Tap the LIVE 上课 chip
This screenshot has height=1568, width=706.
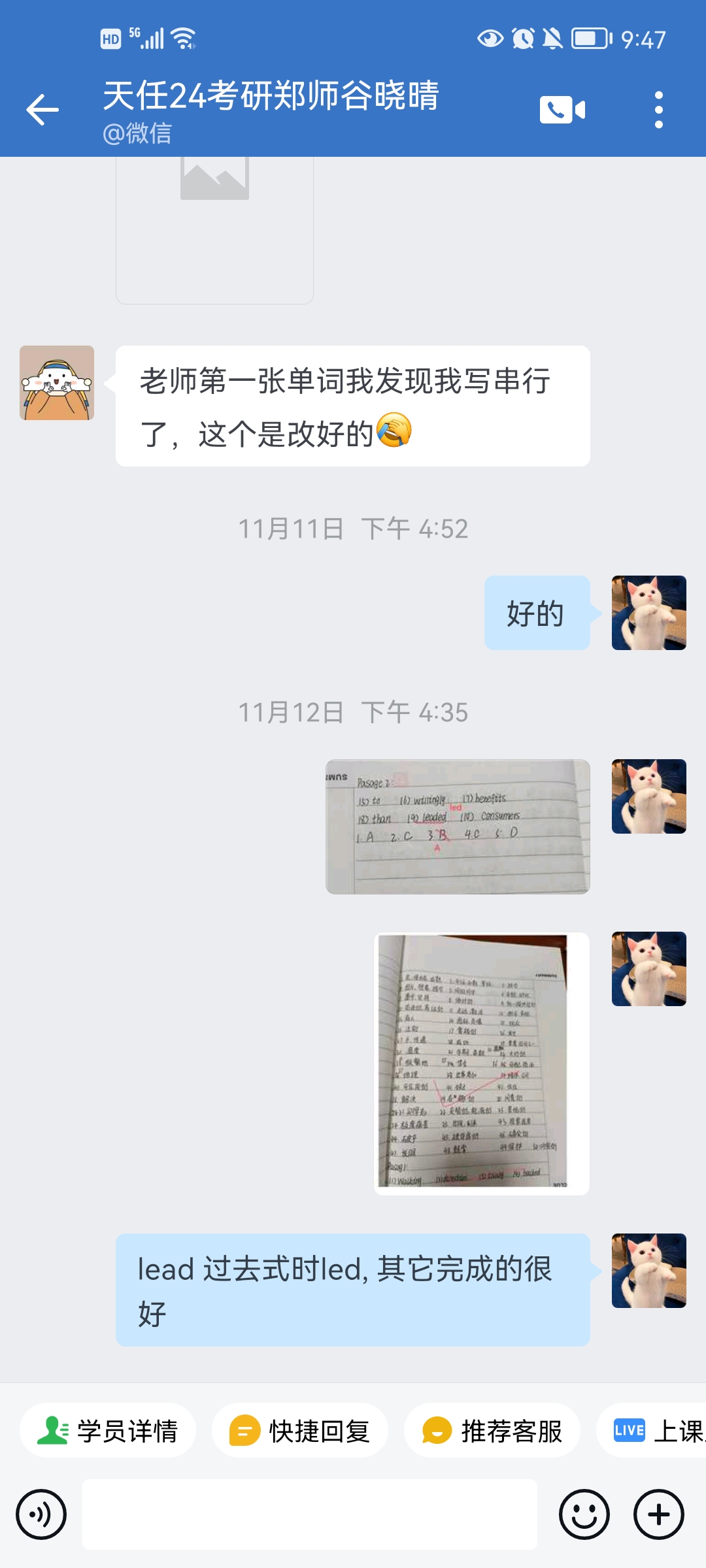click(652, 1430)
